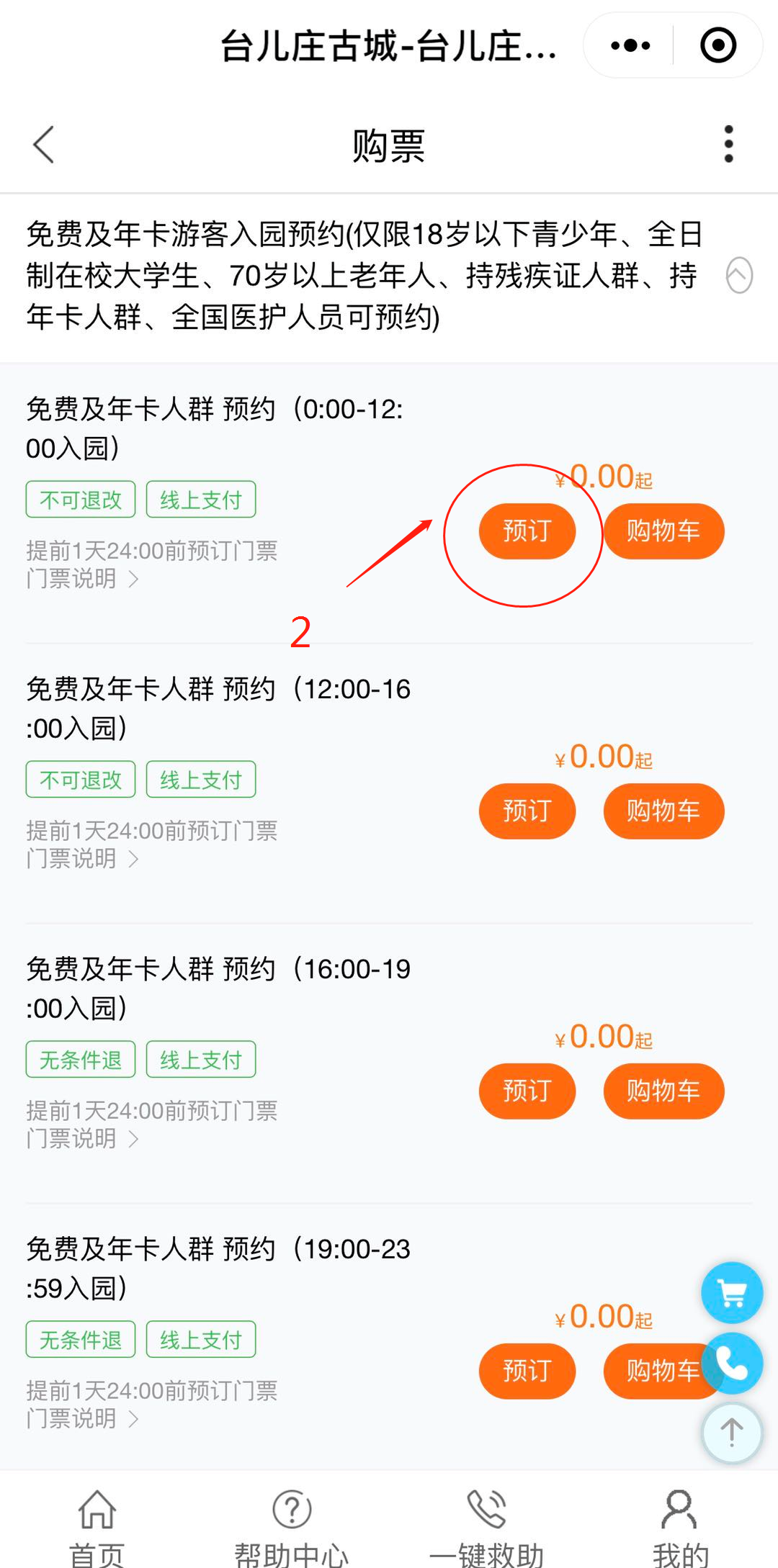
Task: Tap 预订 for the 19:00-23:59 entry
Action: pyautogui.click(x=527, y=1371)
